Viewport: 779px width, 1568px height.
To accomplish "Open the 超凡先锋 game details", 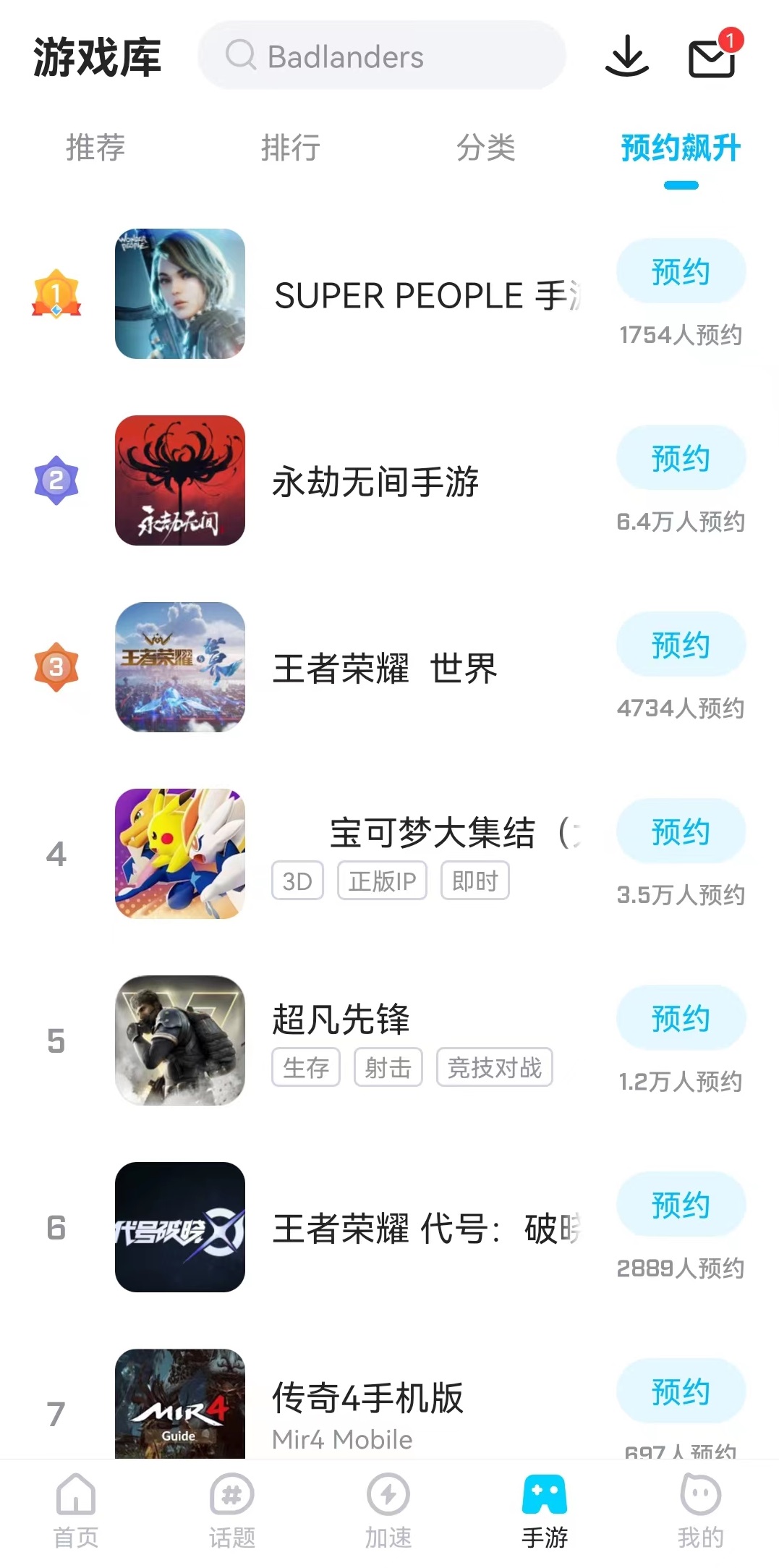I will [x=340, y=1020].
